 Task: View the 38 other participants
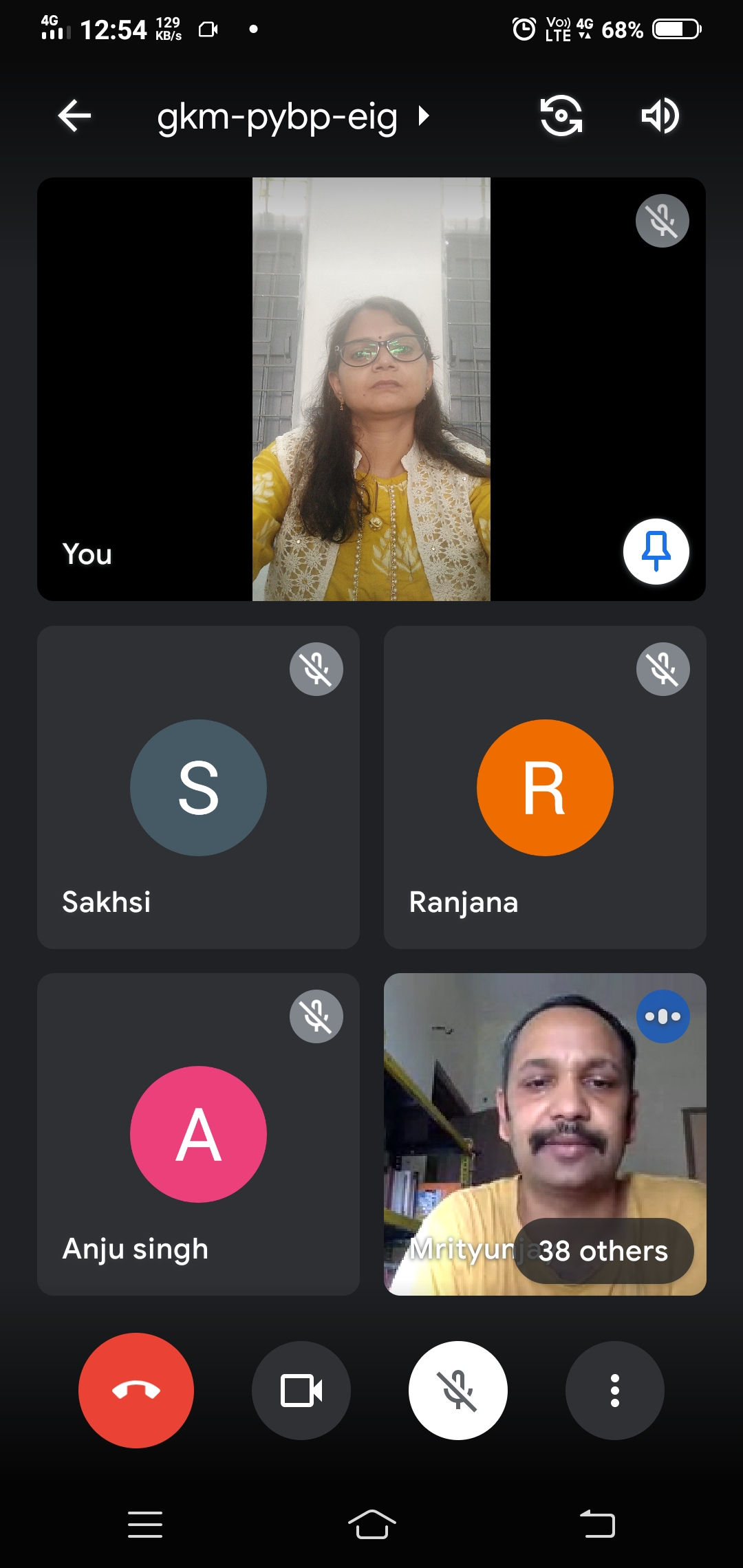click(x=603, y=1251)
